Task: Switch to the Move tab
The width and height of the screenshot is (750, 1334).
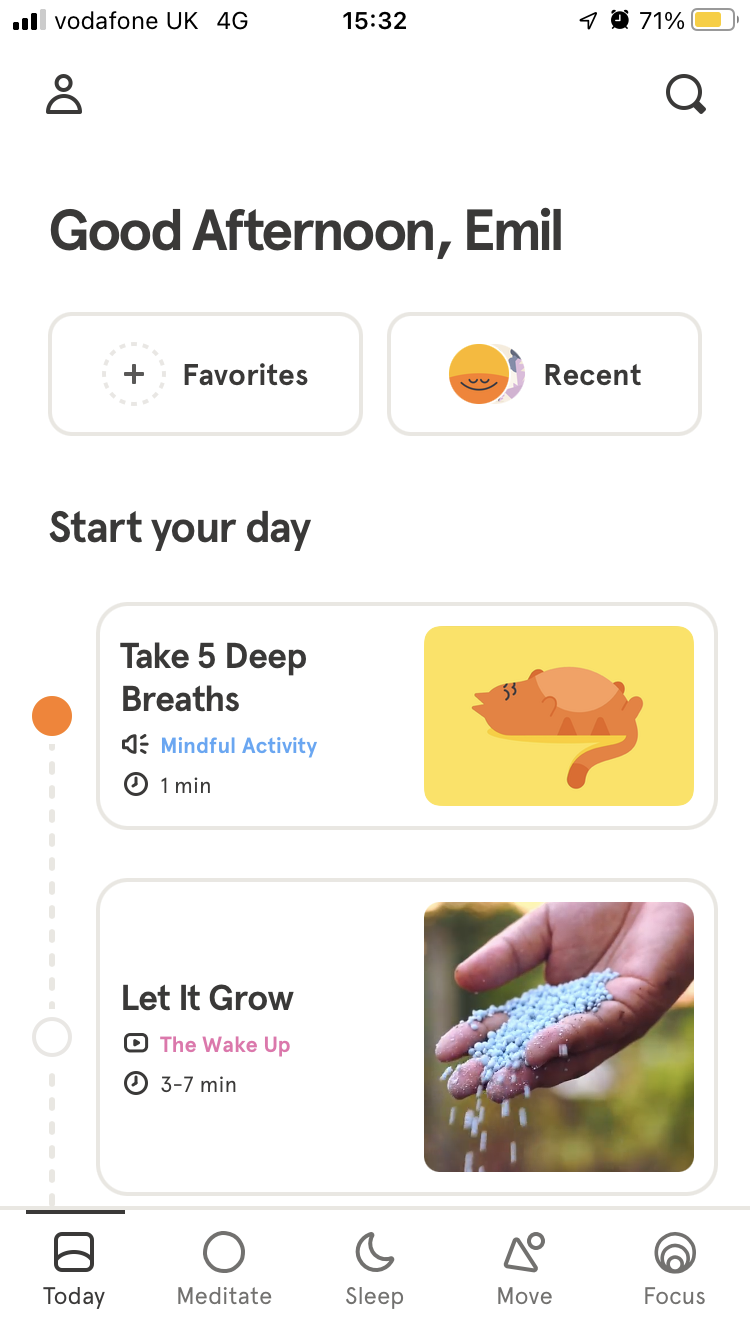Action: pyautogui.click(x=524, y=1270)
